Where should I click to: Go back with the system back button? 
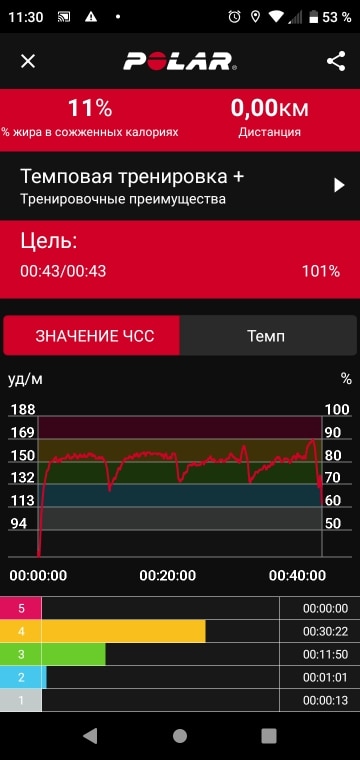pyautogui.click(x=90, y=735)
